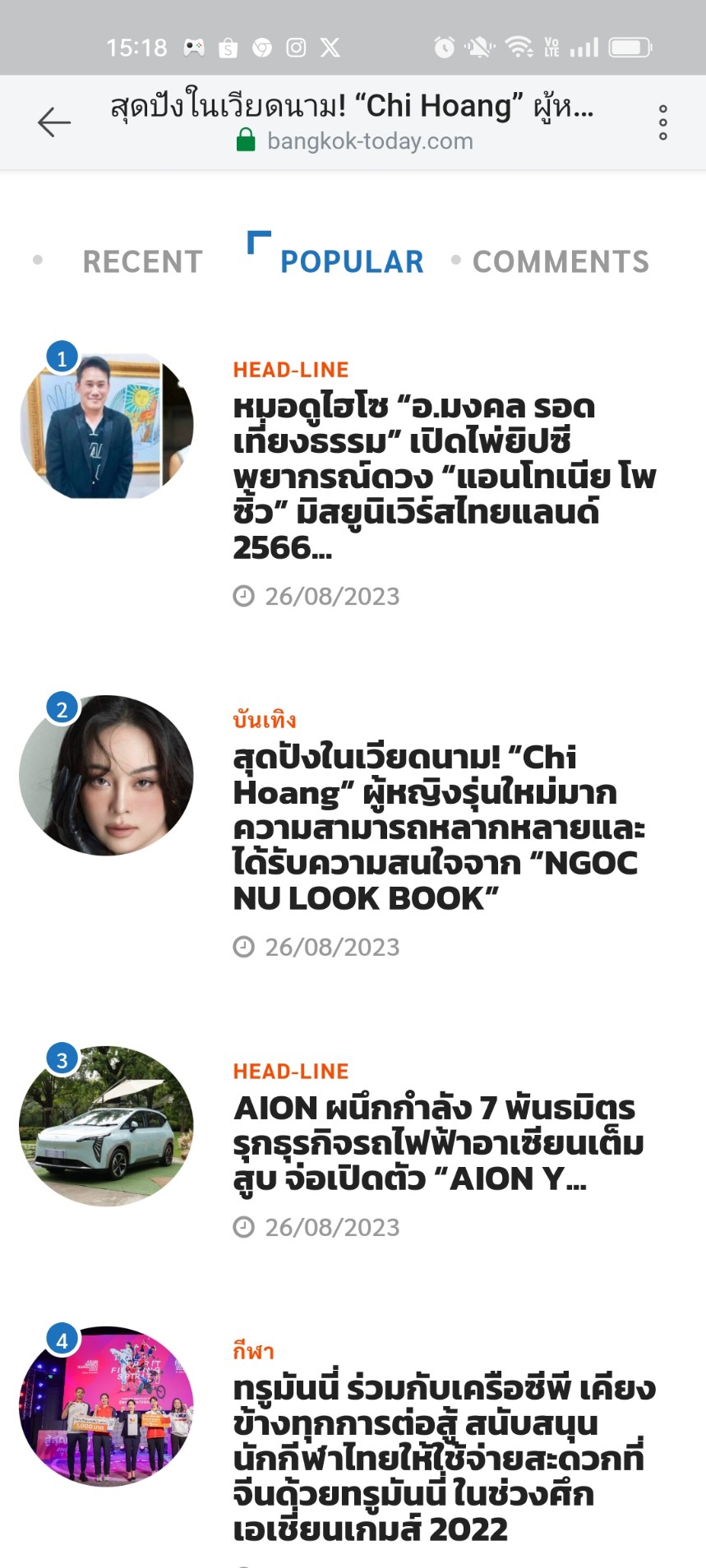Go back using the arrow icon
This screenshot has height=1568, width=706.
click(x=54, y=122)
